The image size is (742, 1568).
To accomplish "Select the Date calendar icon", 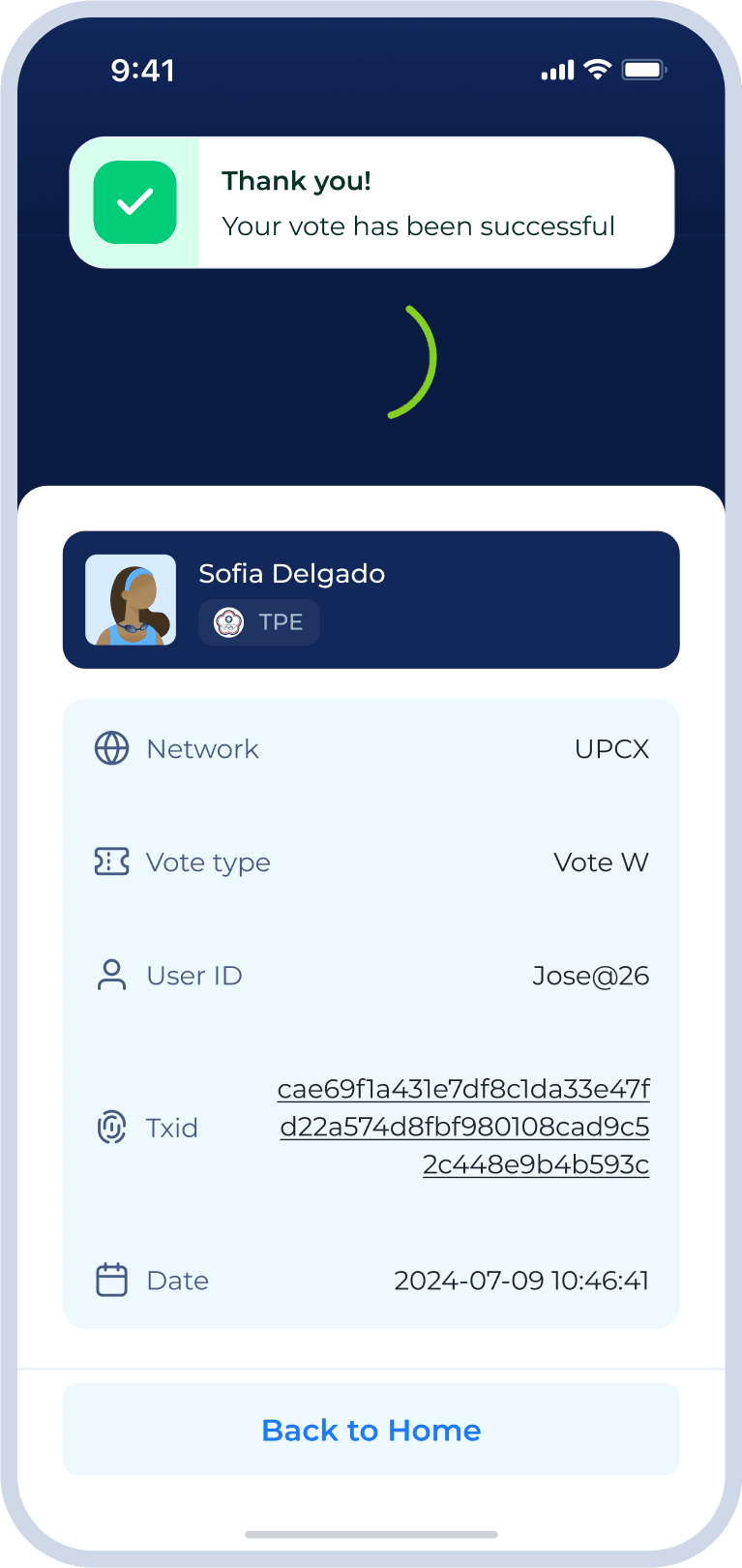I will (112, 1280).
